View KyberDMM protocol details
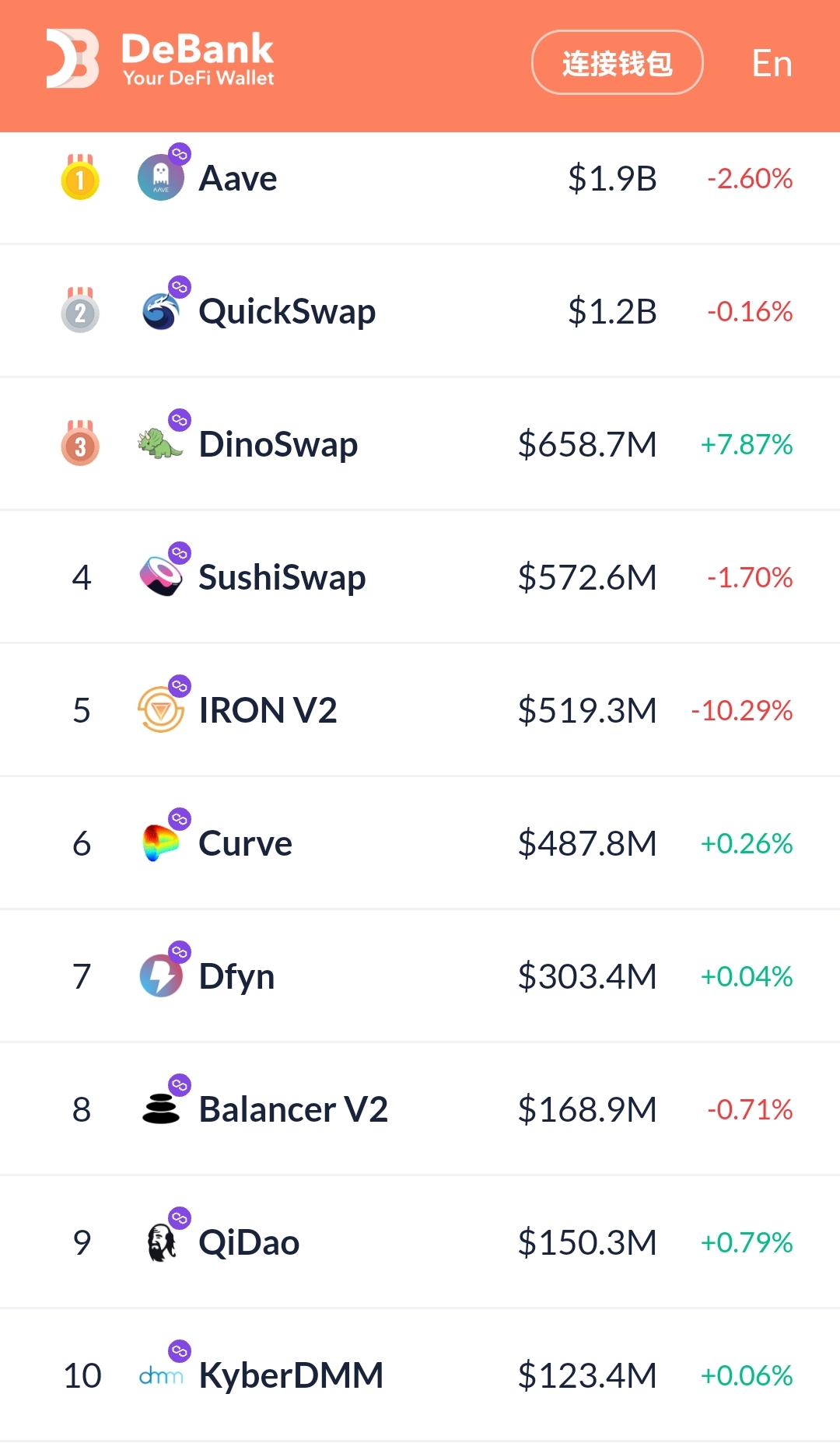 pyautogui.click(x=420, y=1375)
